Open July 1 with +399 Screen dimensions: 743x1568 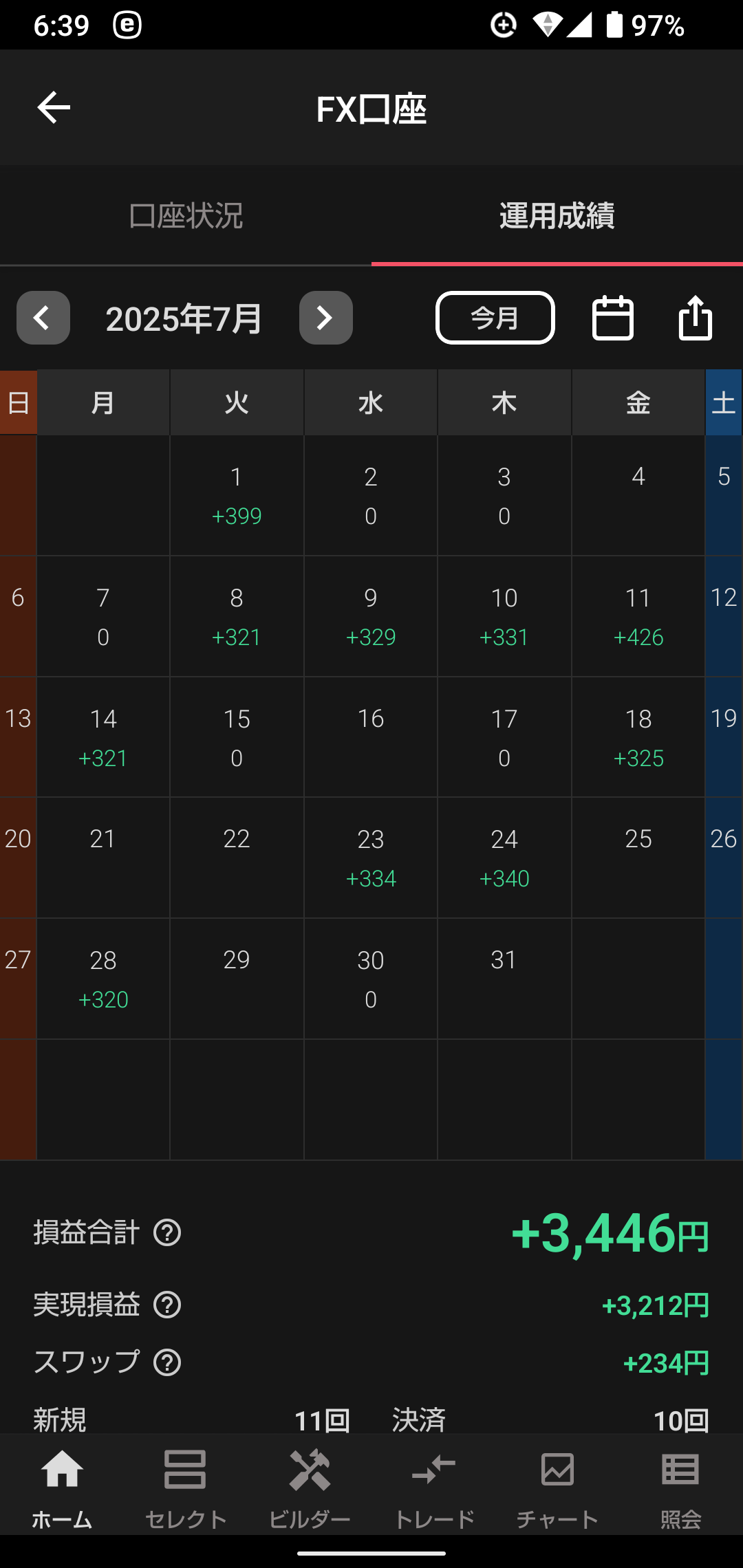point(237,495)
